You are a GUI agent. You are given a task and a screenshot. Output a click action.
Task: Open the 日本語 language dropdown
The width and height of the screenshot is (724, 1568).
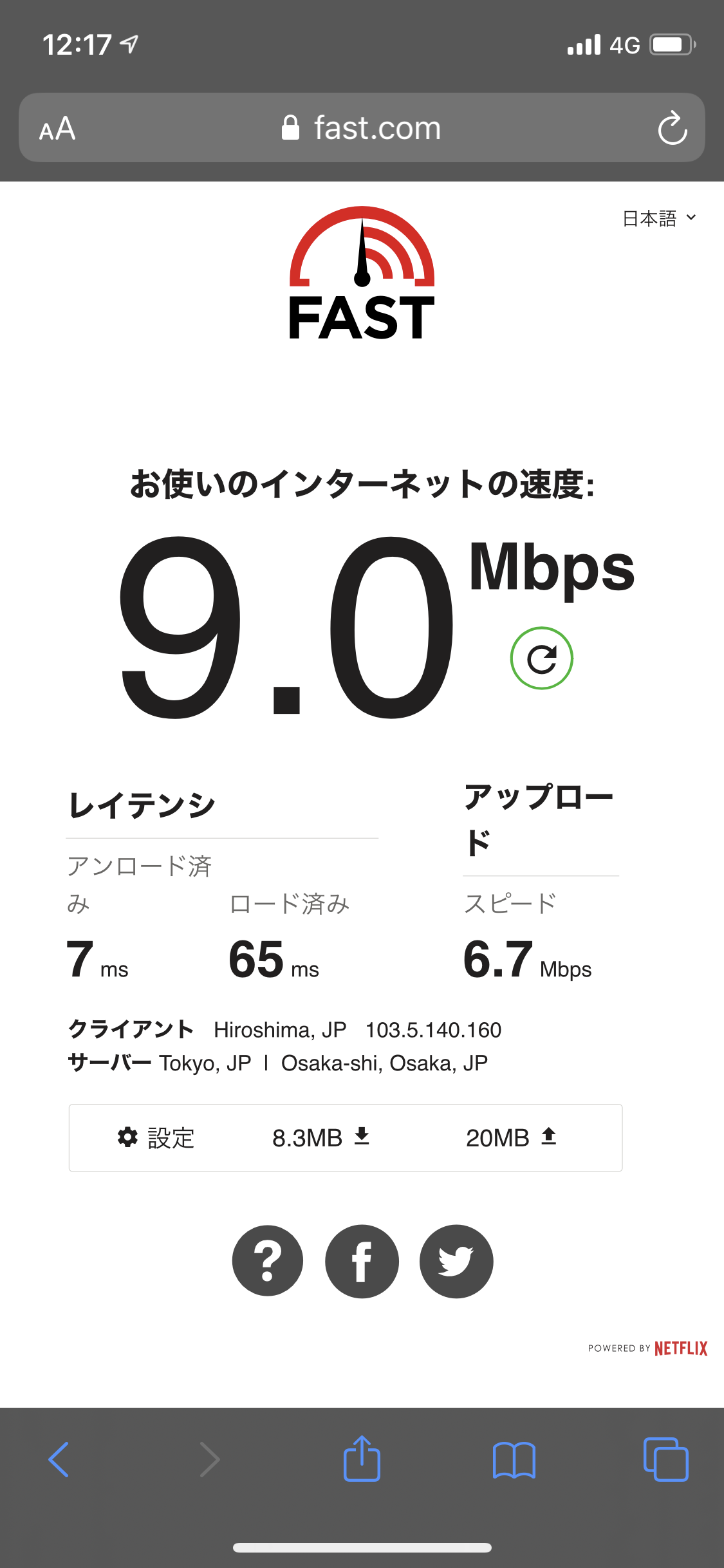pos(659,218)
